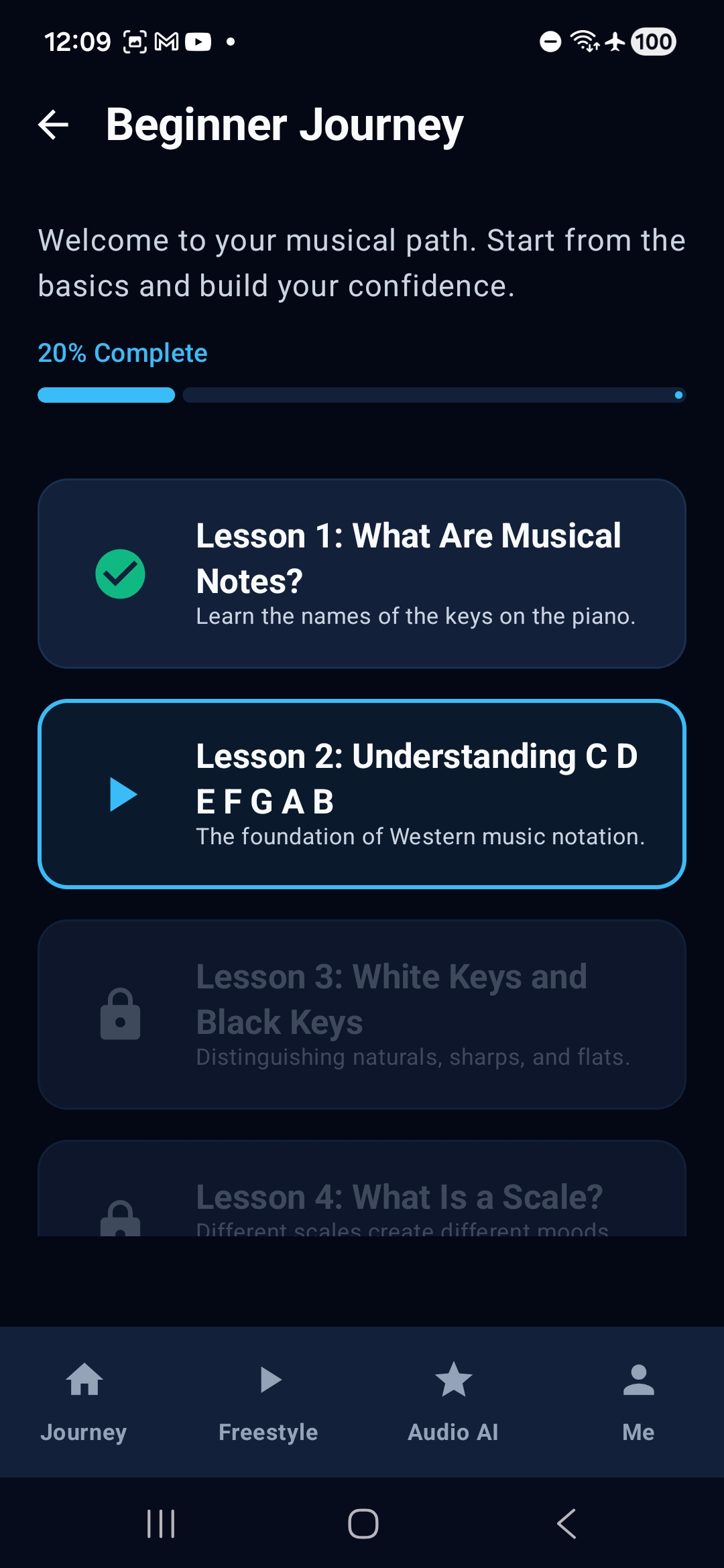Viewport: 724px width, 1568px height.
Task: Go back using the top arrow
Action: pyautogui.click(x=54, y=125)
